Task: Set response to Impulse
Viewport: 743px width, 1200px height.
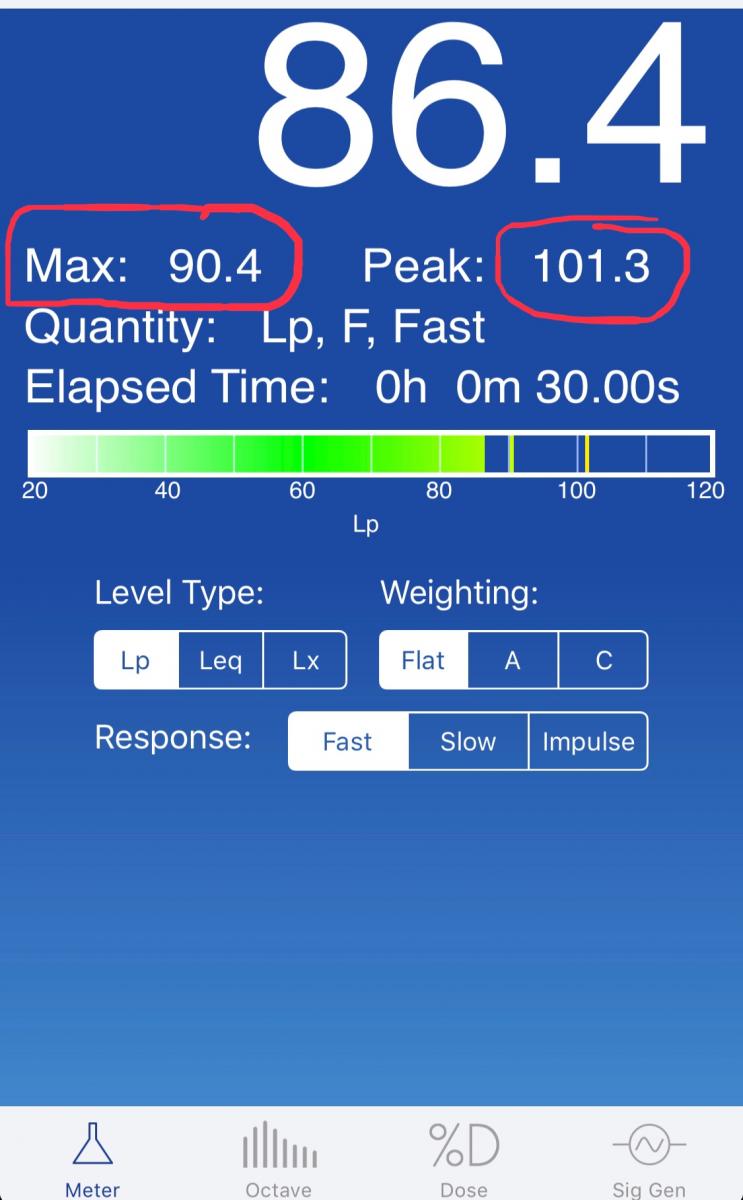Action: (x=588, y=742)
